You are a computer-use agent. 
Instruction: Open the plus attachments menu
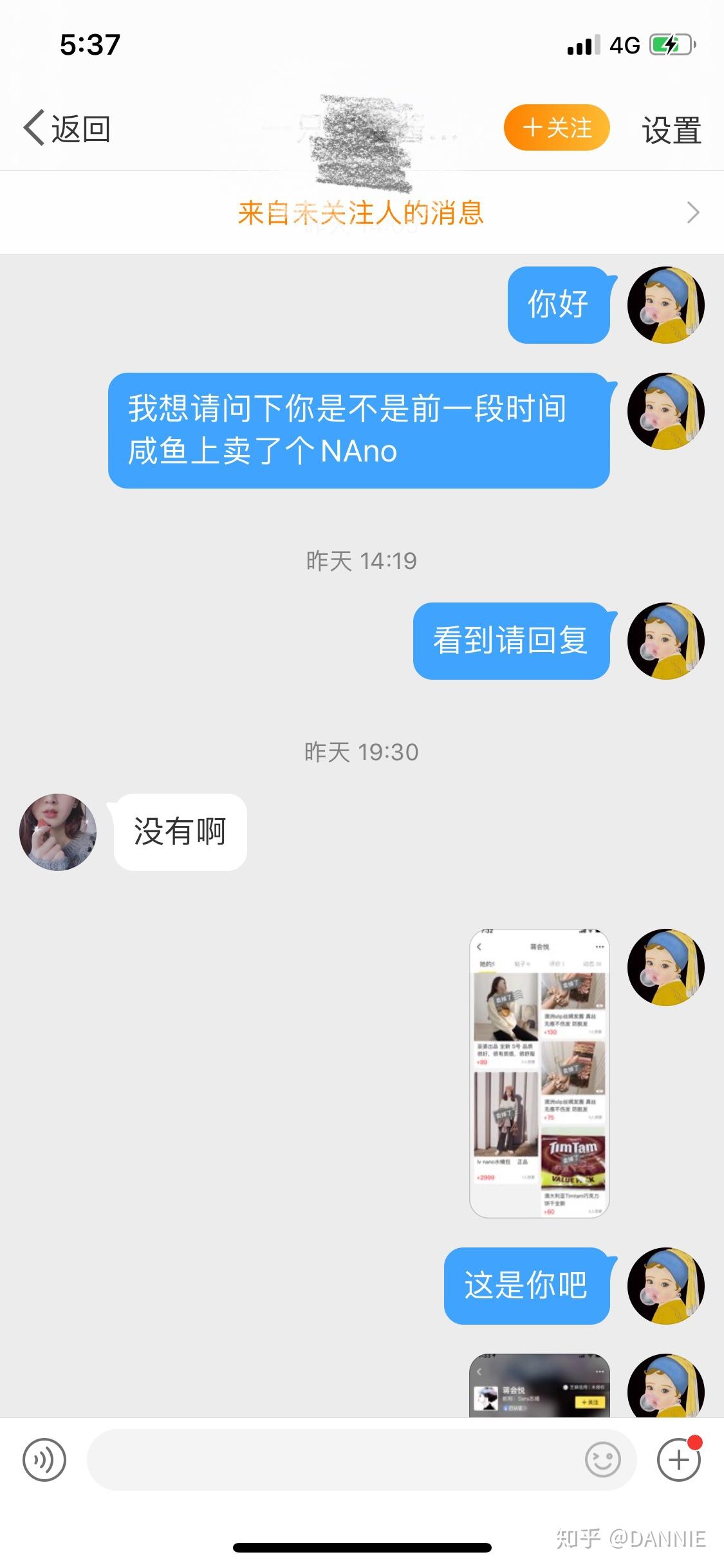point(678,1460)
